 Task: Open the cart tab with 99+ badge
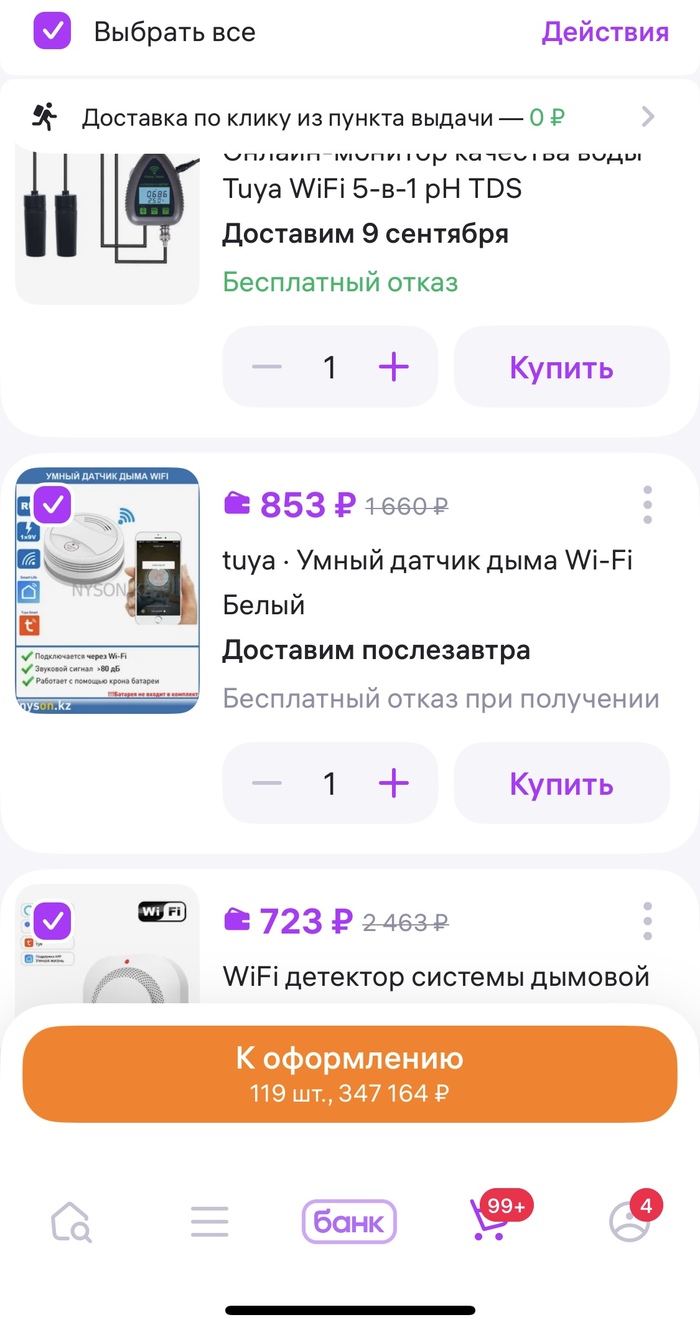coord(490,1221)
